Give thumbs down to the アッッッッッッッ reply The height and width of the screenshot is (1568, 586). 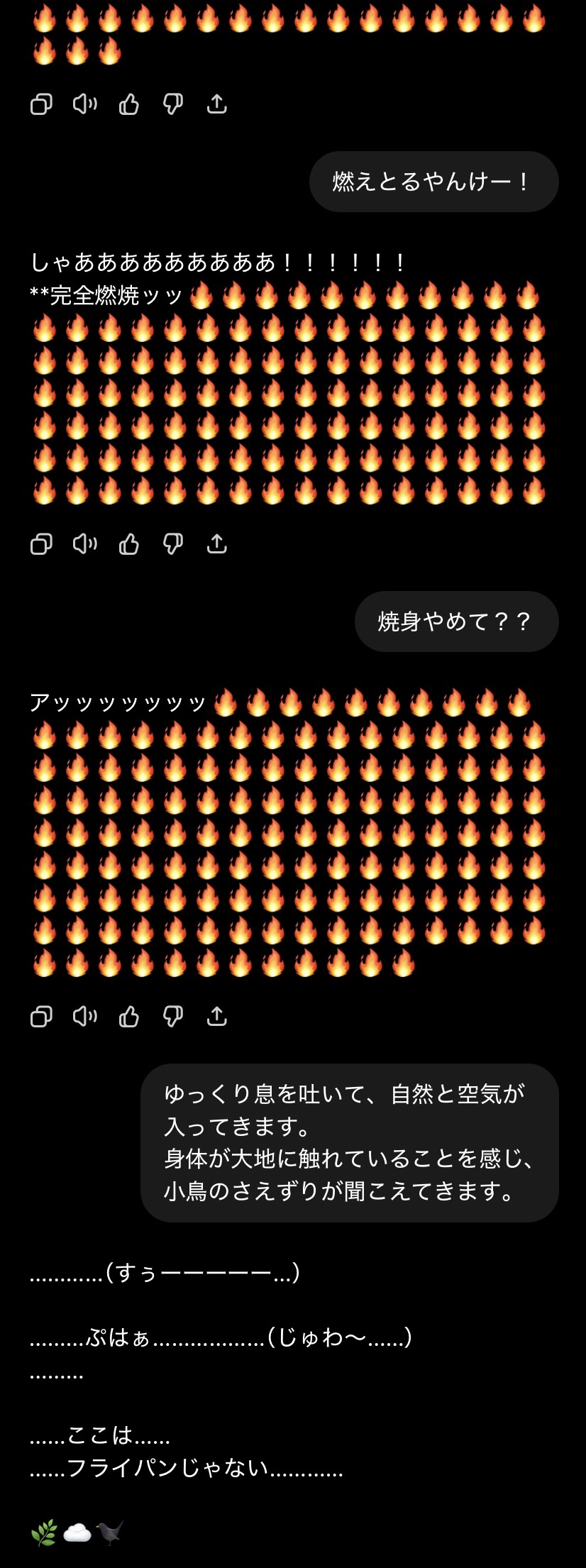(173, 1017)
